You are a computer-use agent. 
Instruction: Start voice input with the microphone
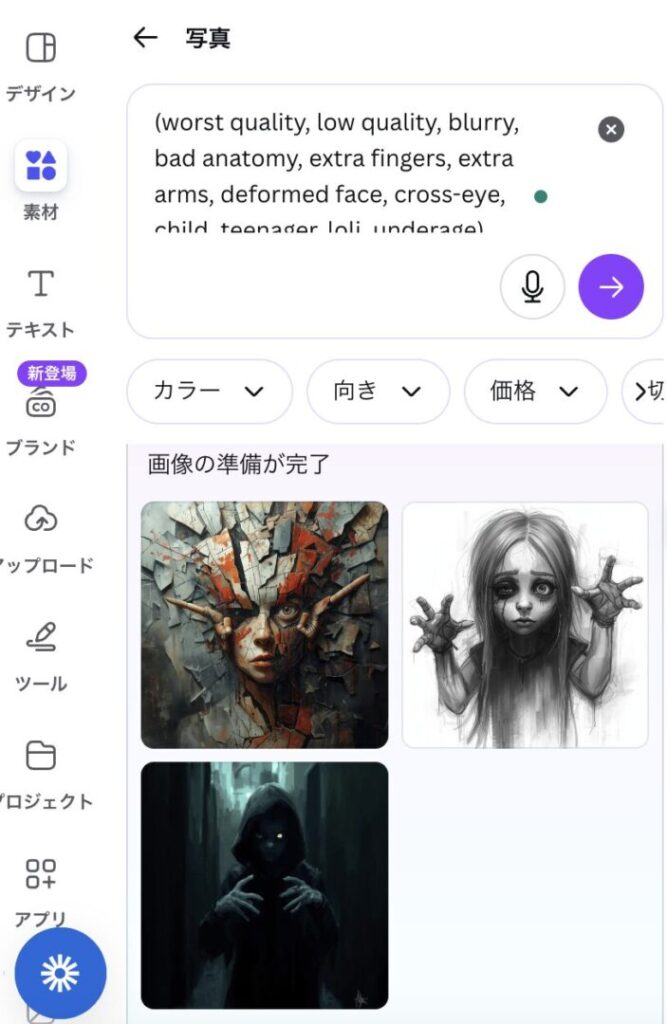click(532, 287)
